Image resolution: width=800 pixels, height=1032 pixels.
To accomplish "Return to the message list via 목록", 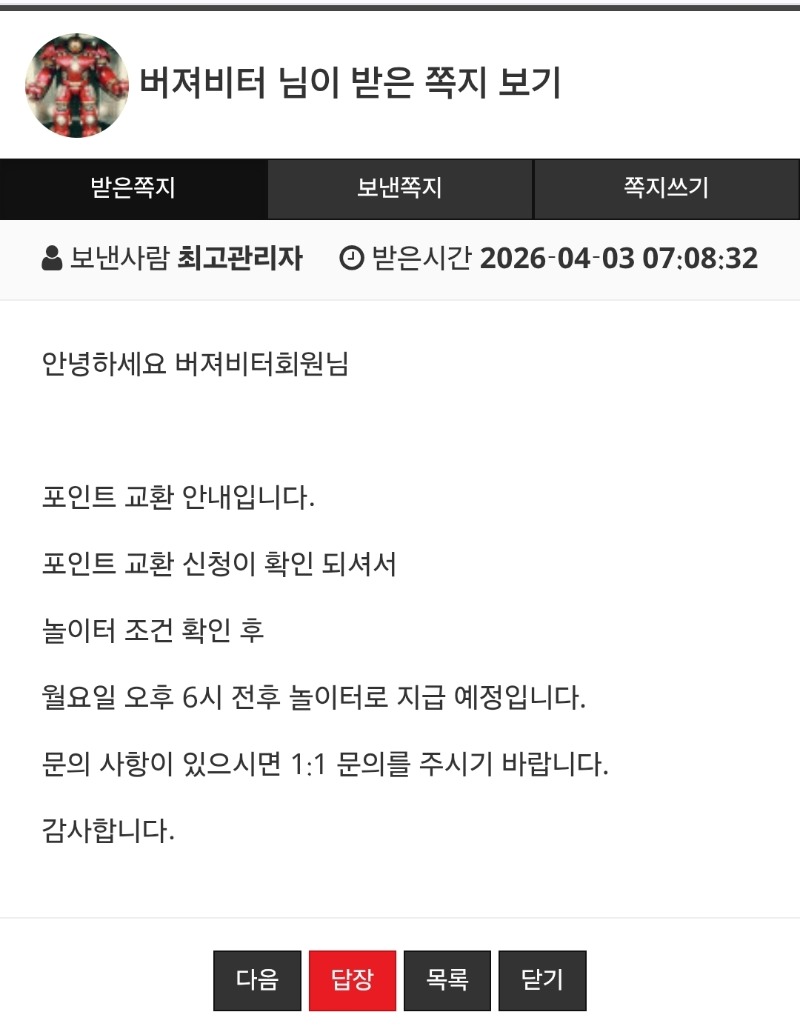I will pyautogui.click(x=447, y=980).
